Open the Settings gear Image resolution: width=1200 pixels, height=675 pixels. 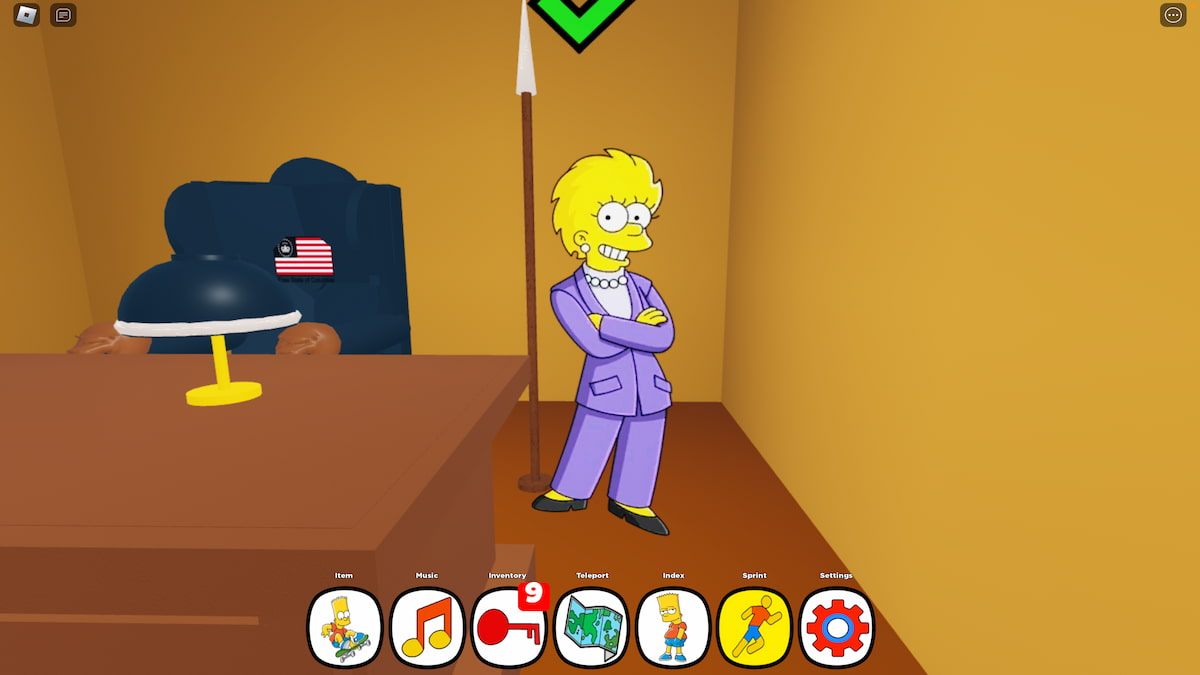click(x=836, y=628)
